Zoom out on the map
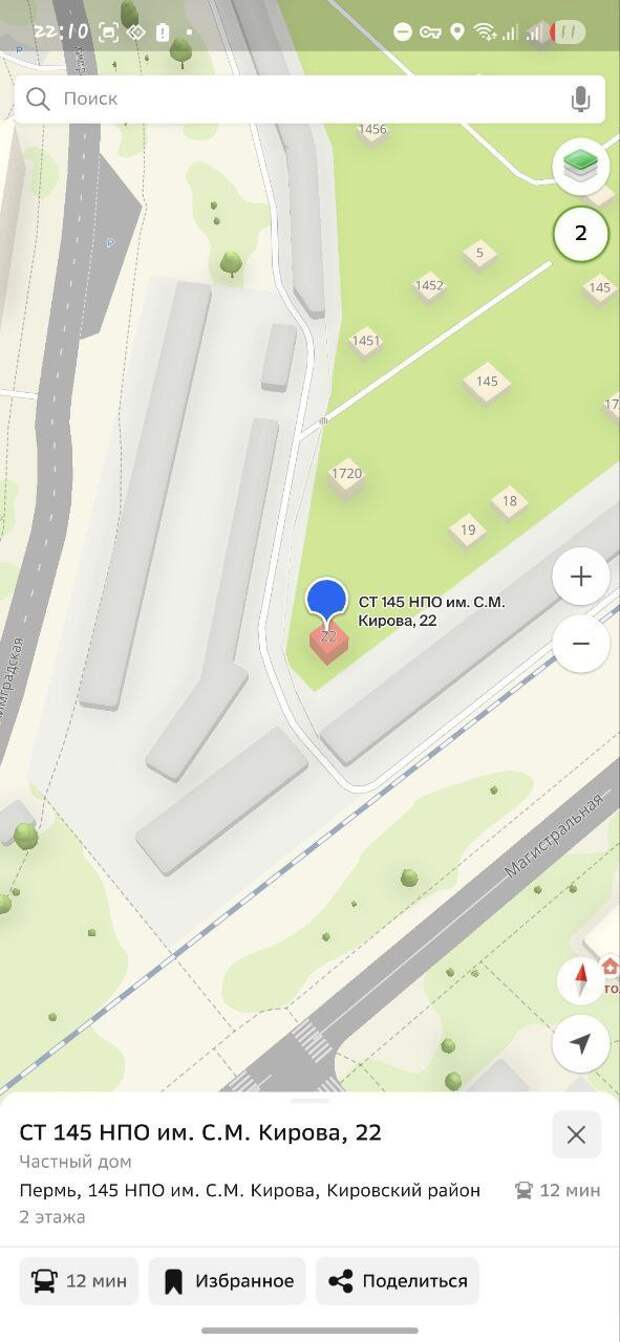 [x=580, y=643]
